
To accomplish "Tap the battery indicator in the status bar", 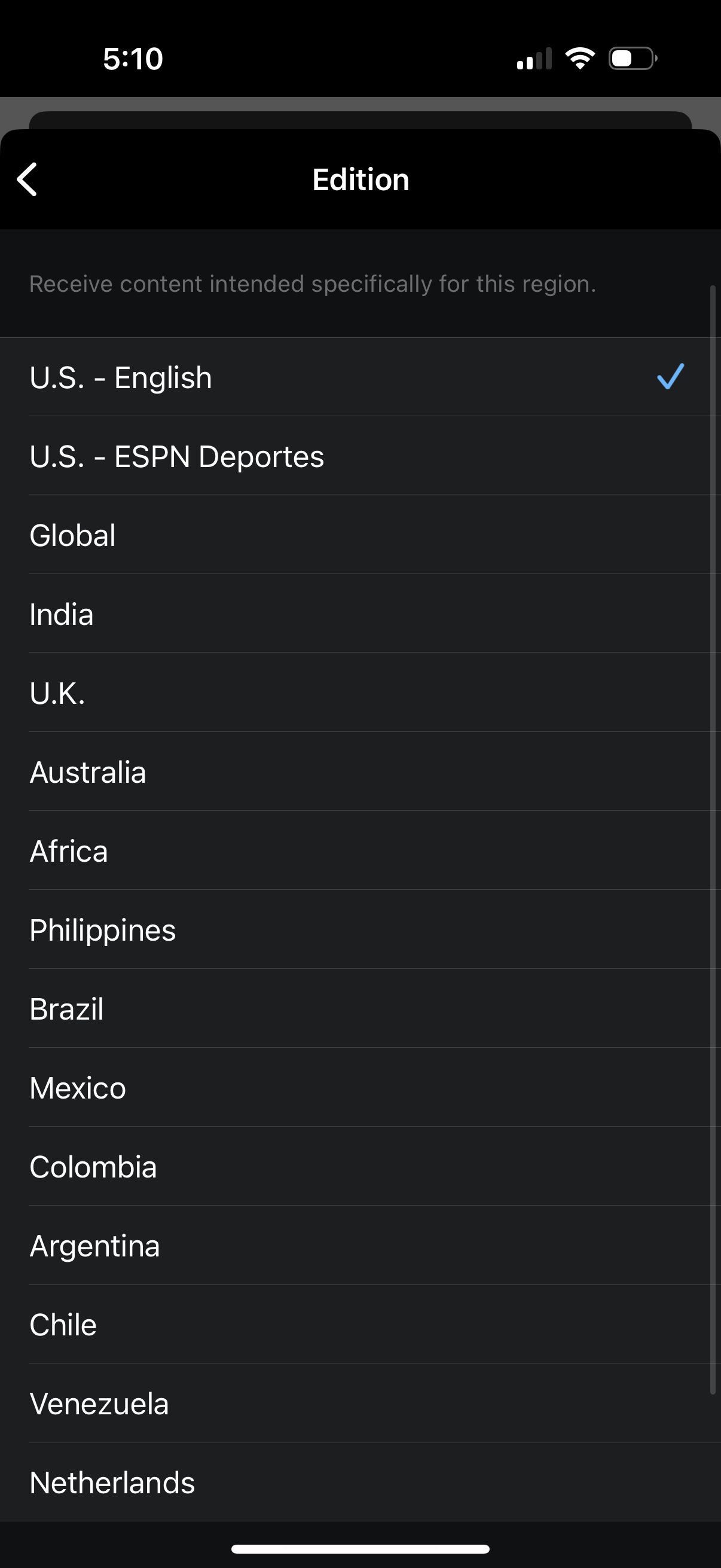I will click(630, 57).
